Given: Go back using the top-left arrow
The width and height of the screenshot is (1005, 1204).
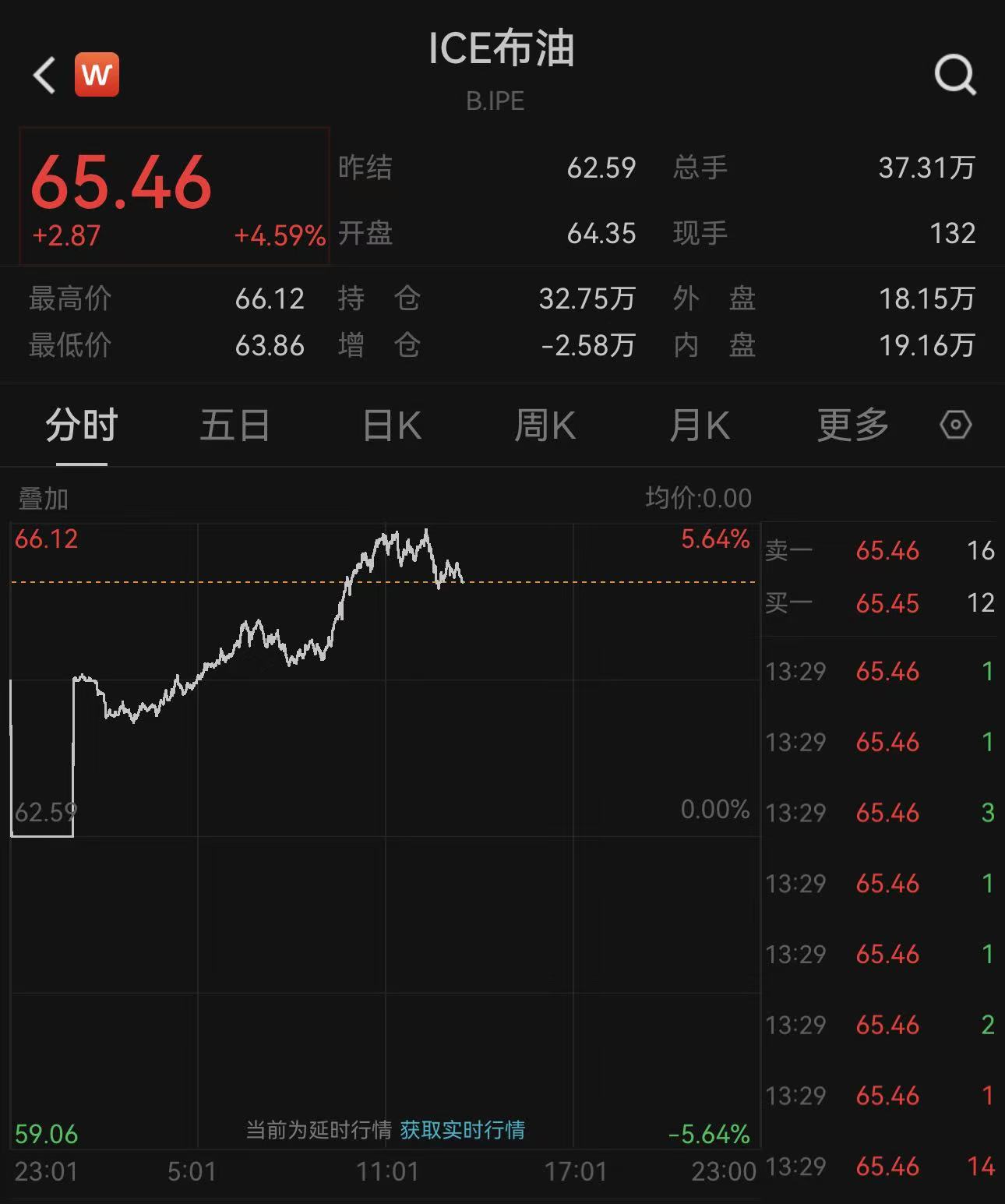Looking at the screenshot, I should click(44, 76).
